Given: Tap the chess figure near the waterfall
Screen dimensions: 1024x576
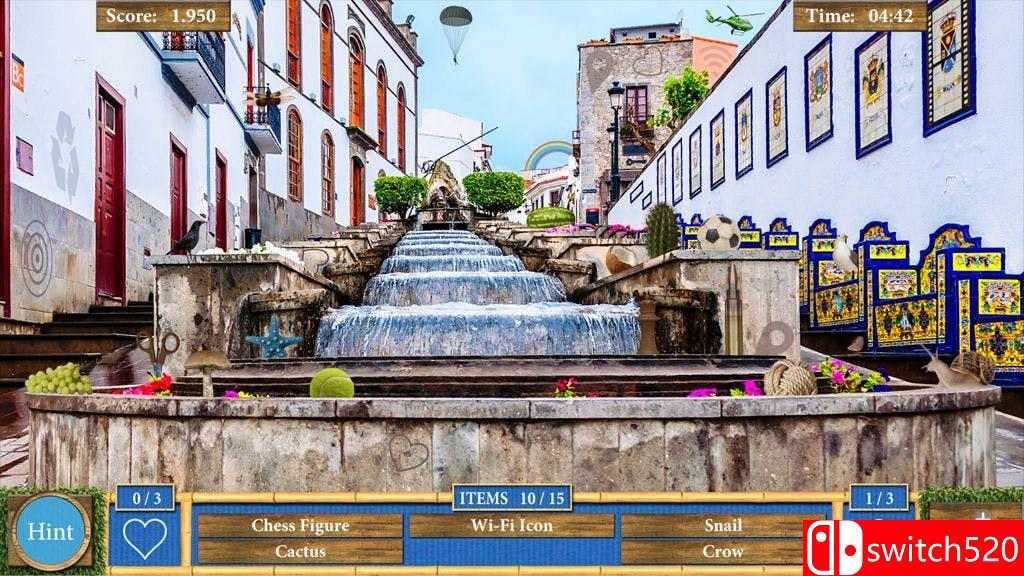Looking at the screenshot, I should [x=648, y=328].
